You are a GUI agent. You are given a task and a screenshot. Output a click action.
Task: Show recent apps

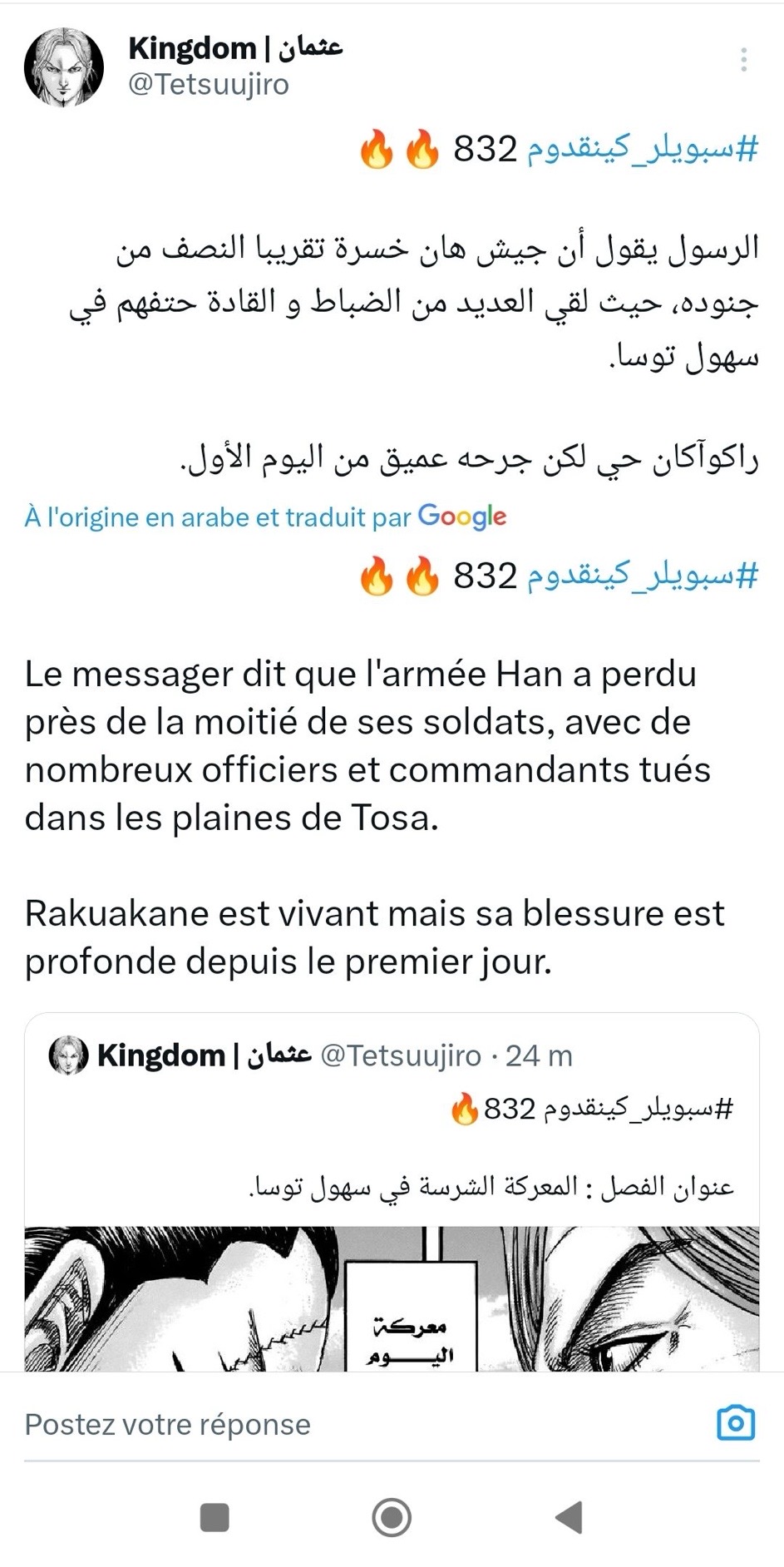coord(214,1517)
